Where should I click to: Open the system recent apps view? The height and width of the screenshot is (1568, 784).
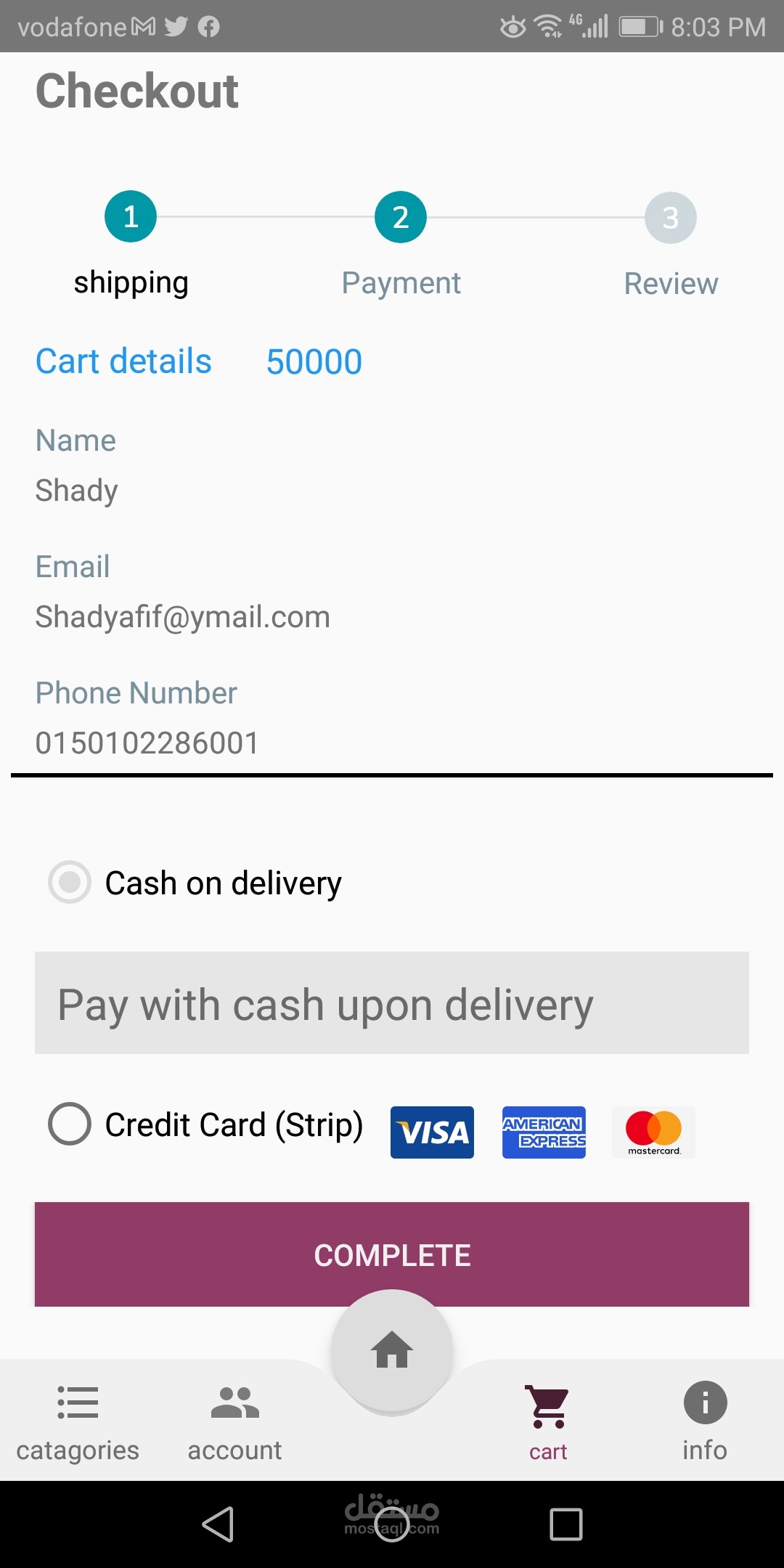point(565,1524)
